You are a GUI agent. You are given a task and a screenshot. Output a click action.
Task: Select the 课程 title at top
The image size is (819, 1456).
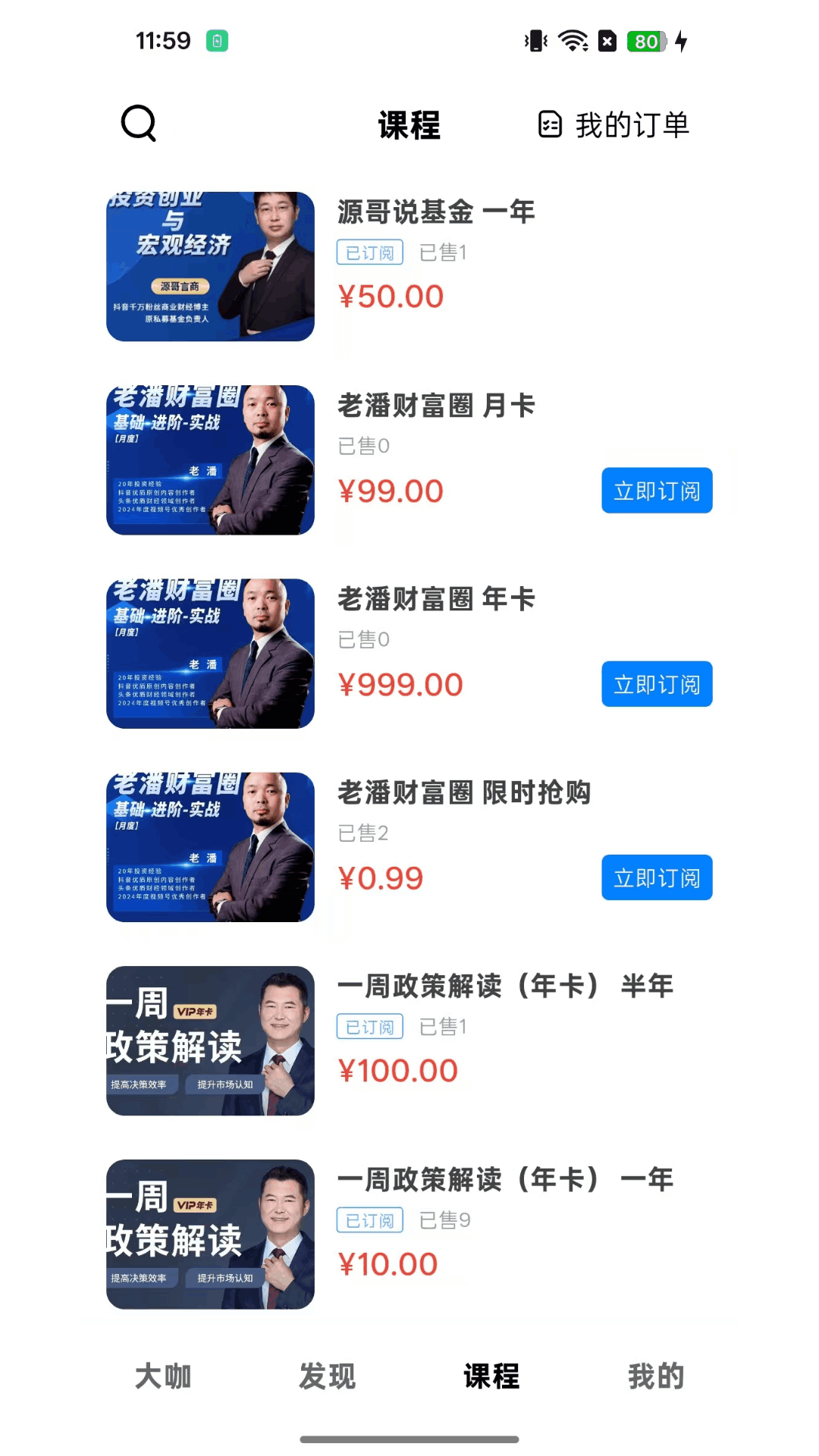click(x=409, y=126)
